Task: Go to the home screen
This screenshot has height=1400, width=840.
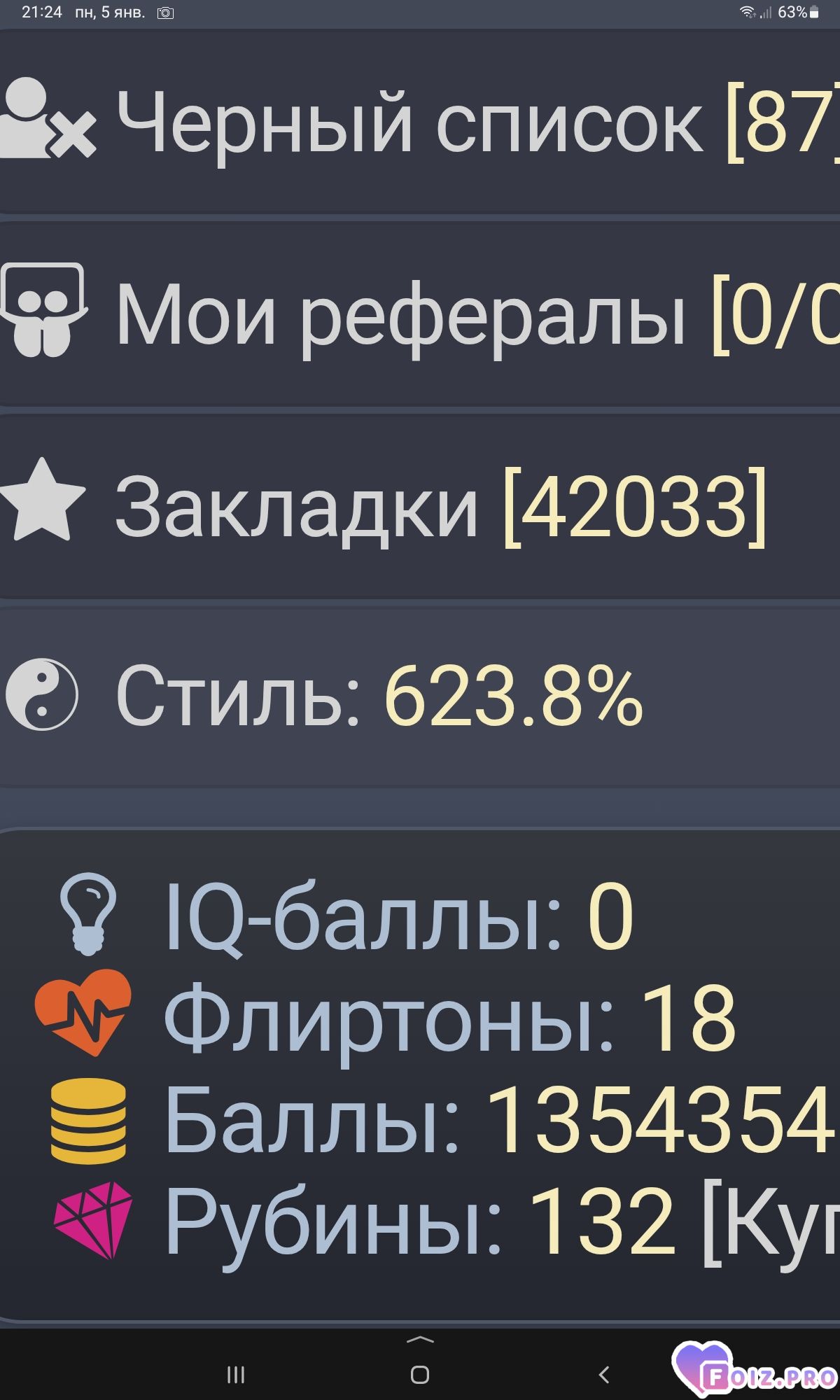Action: click(420, 1374)
